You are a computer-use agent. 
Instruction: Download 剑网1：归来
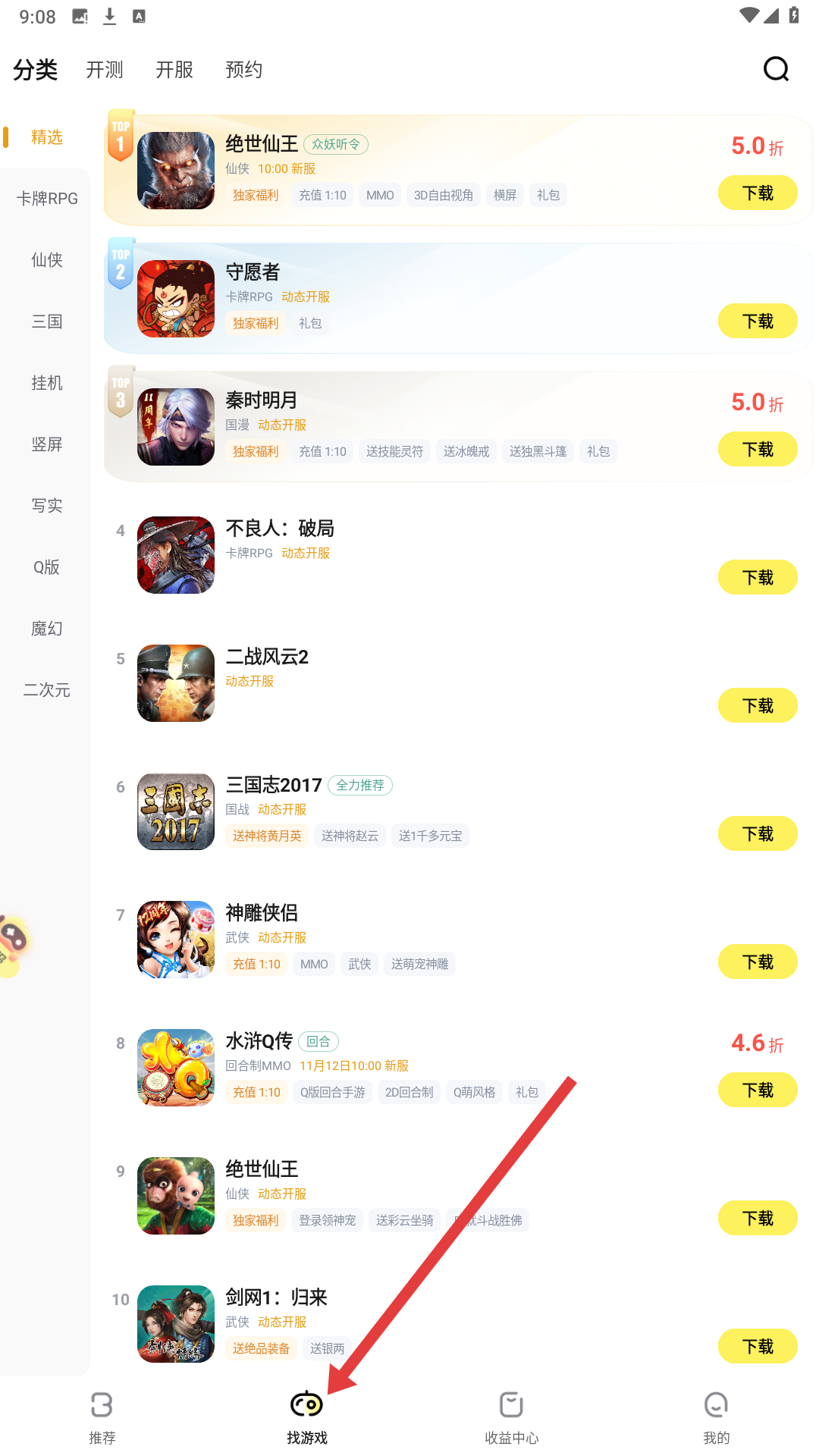pos(757,1347)
